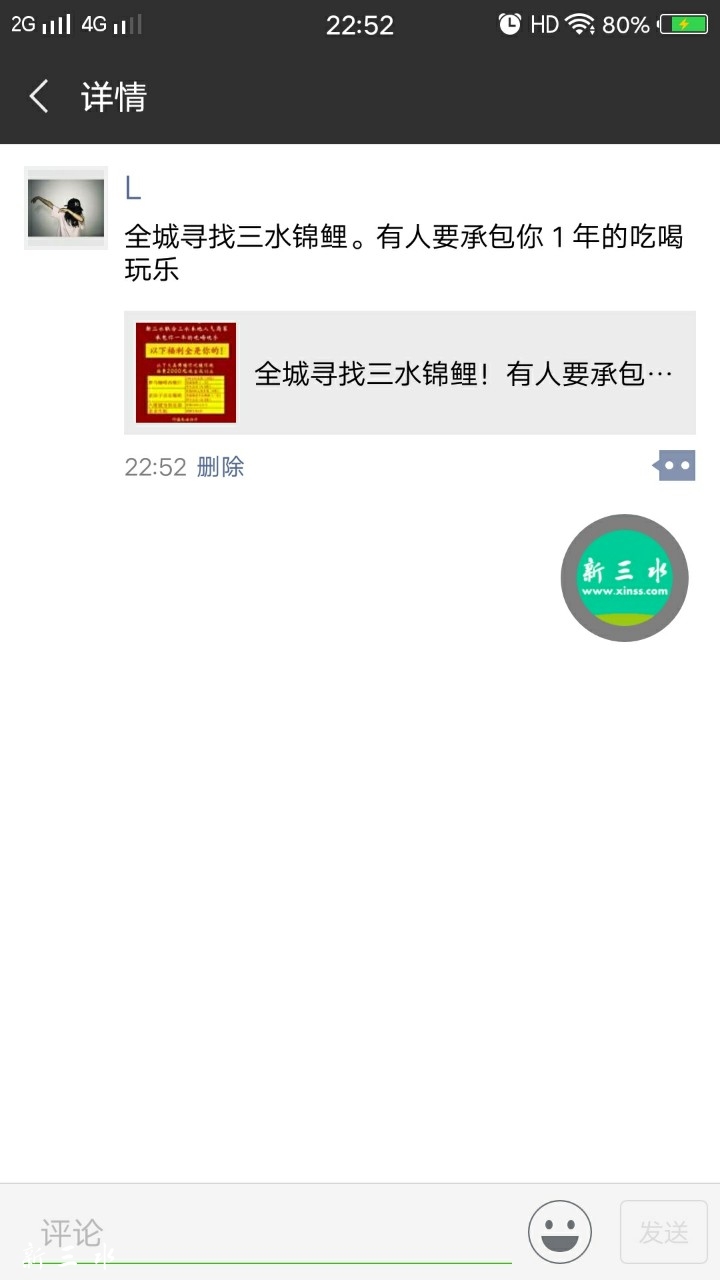Open L's profile avatar
The width and height of the screenshot is (720, 1280).
pos(66,208)
